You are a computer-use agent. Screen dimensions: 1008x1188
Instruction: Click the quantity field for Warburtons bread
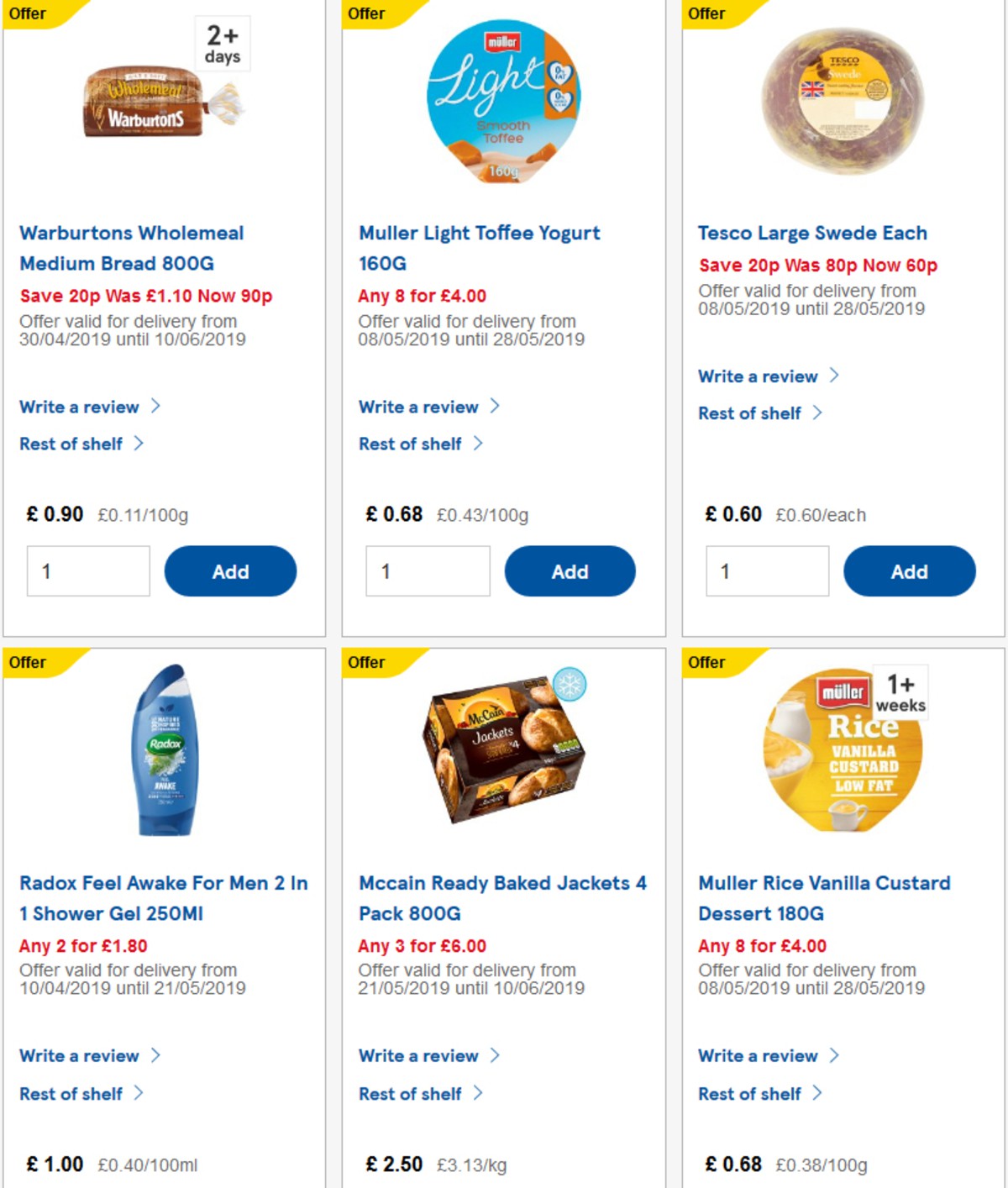87,570
